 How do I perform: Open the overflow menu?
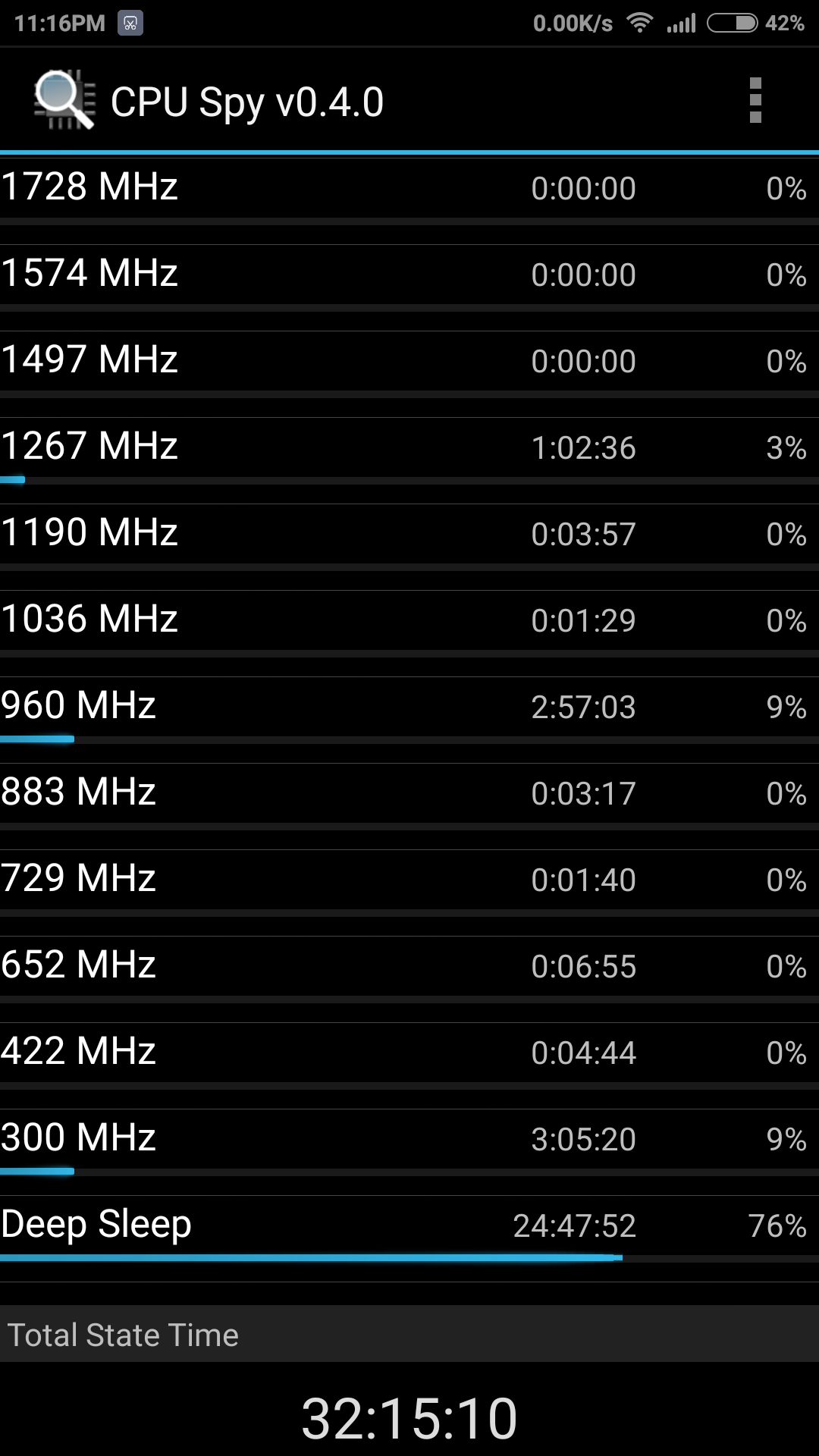coord(755,100)
